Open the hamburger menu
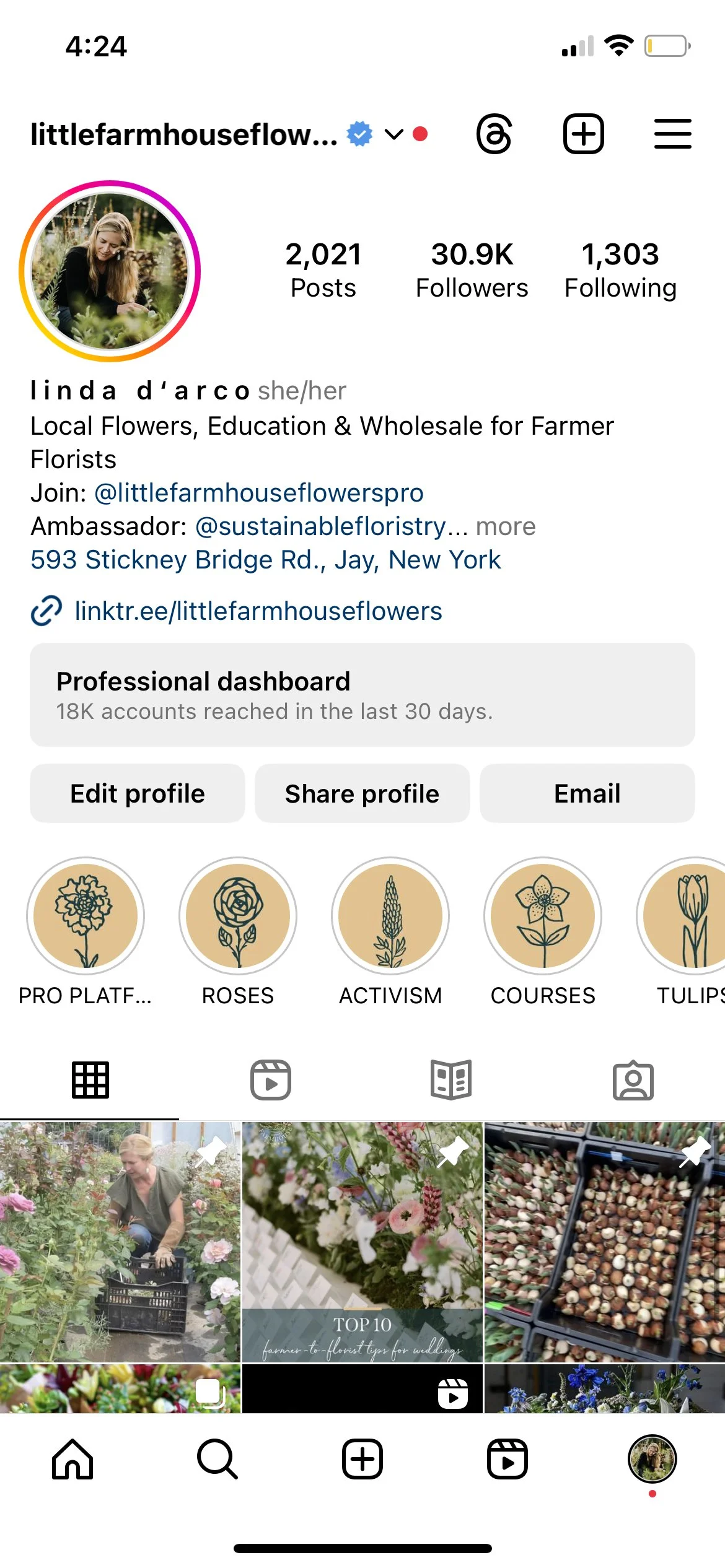Viewport: 725px width, 1568px height. [x=672, y=134]
